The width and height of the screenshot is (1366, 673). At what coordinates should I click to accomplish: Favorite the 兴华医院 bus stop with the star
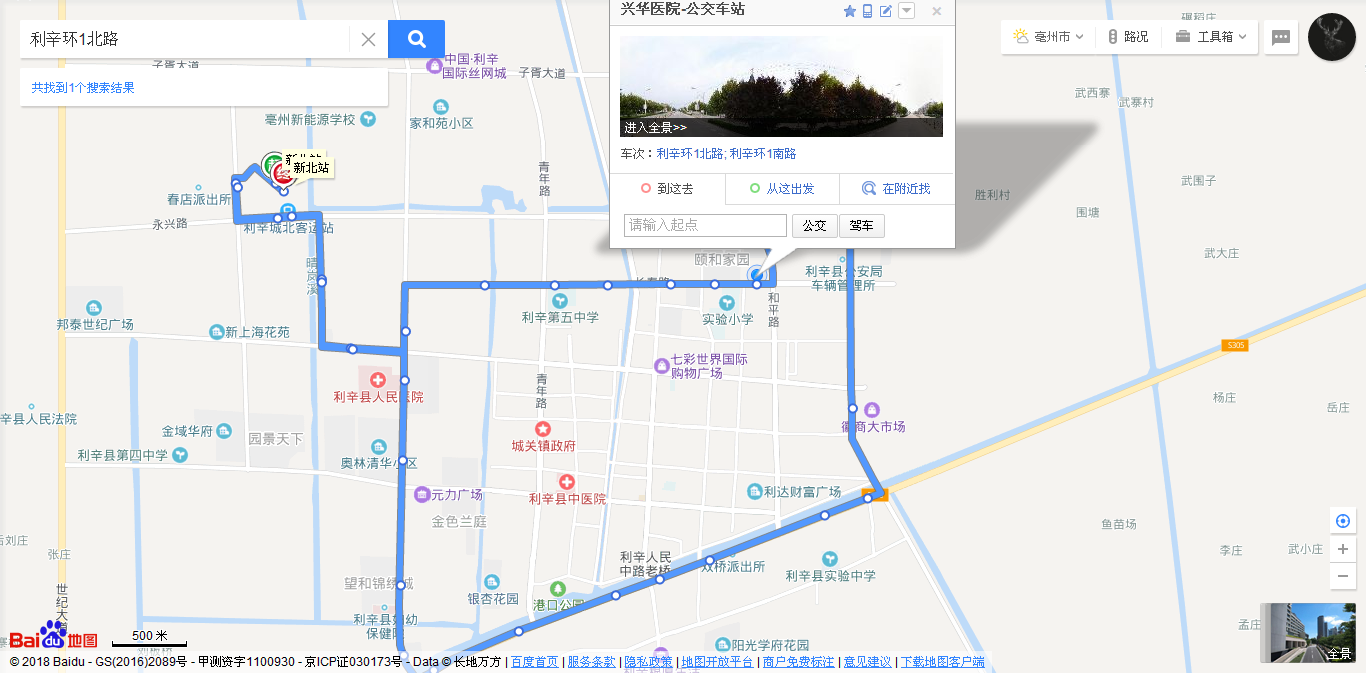(850, 11)
